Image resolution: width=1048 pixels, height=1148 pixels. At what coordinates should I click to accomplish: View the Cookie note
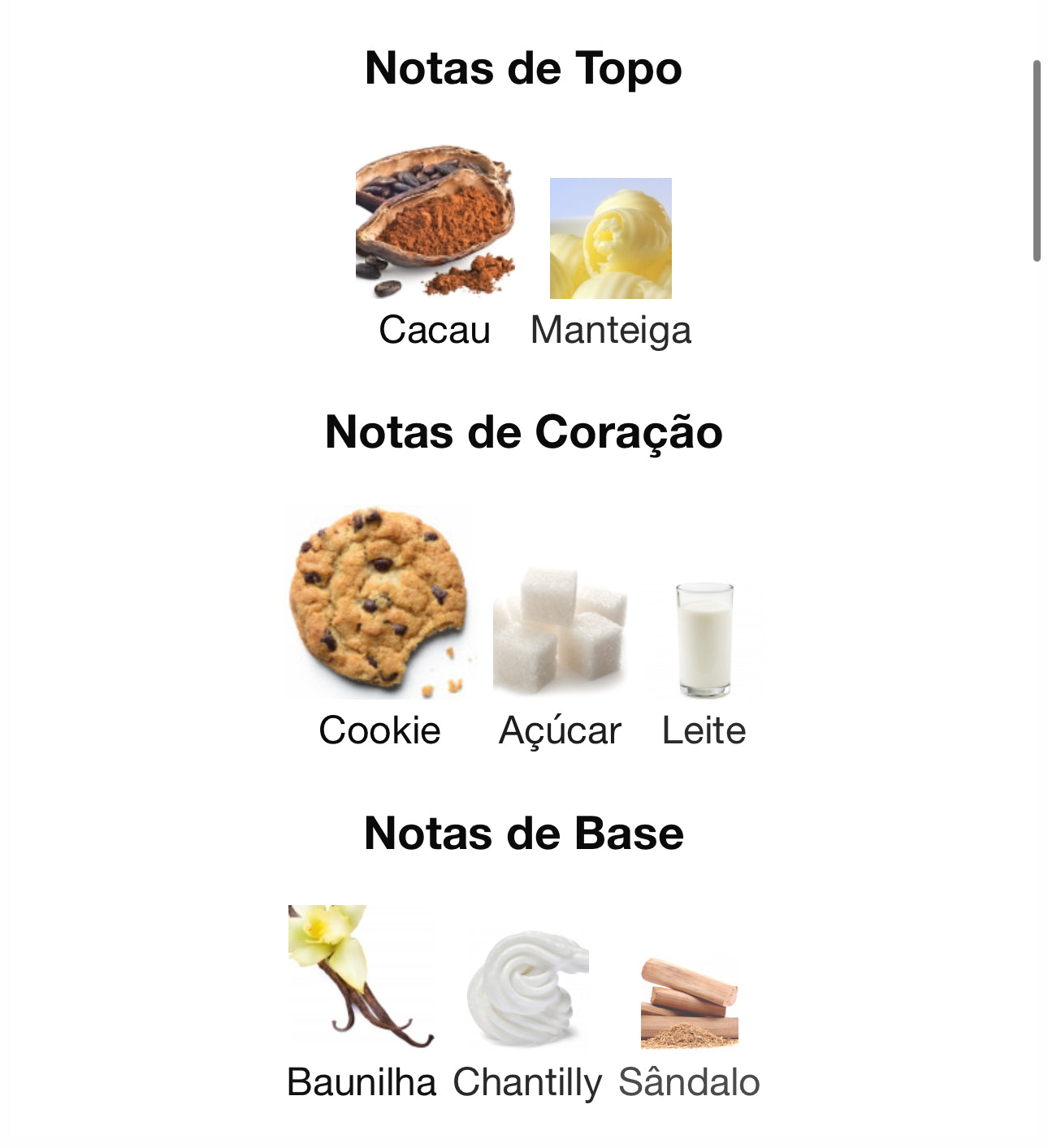coord(379,603)
